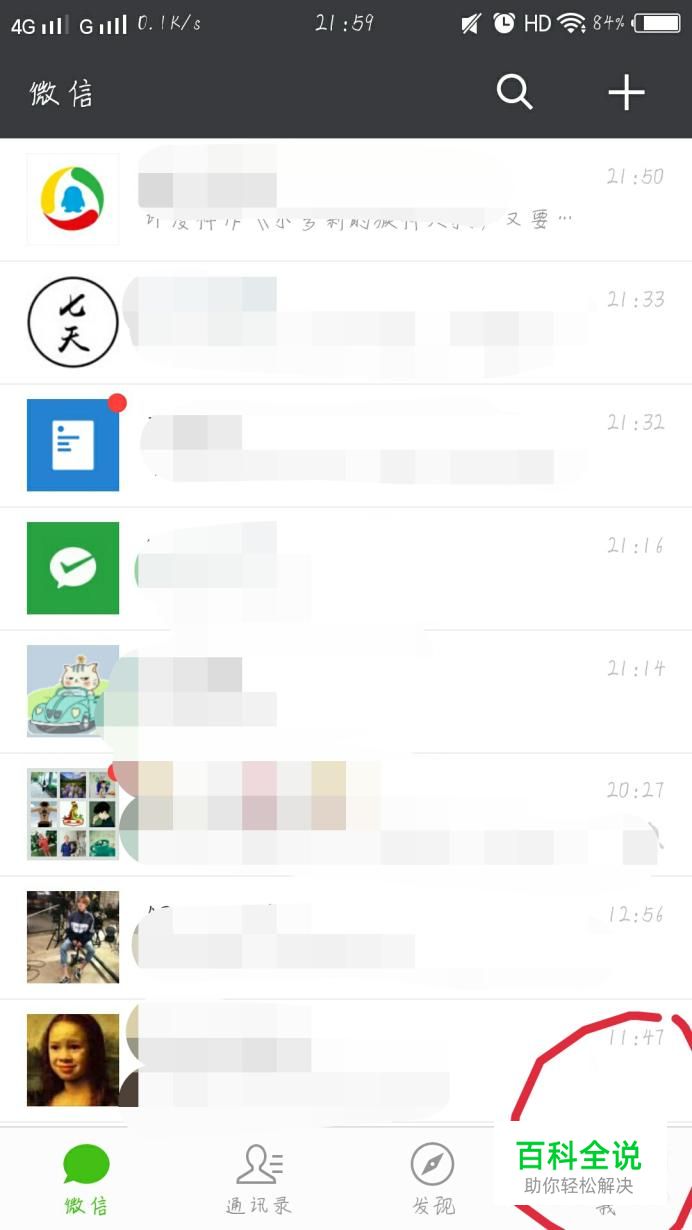Open the group chat from 20:27
The width and height of the screenshot is (692, 1230).
pos(346,814)
